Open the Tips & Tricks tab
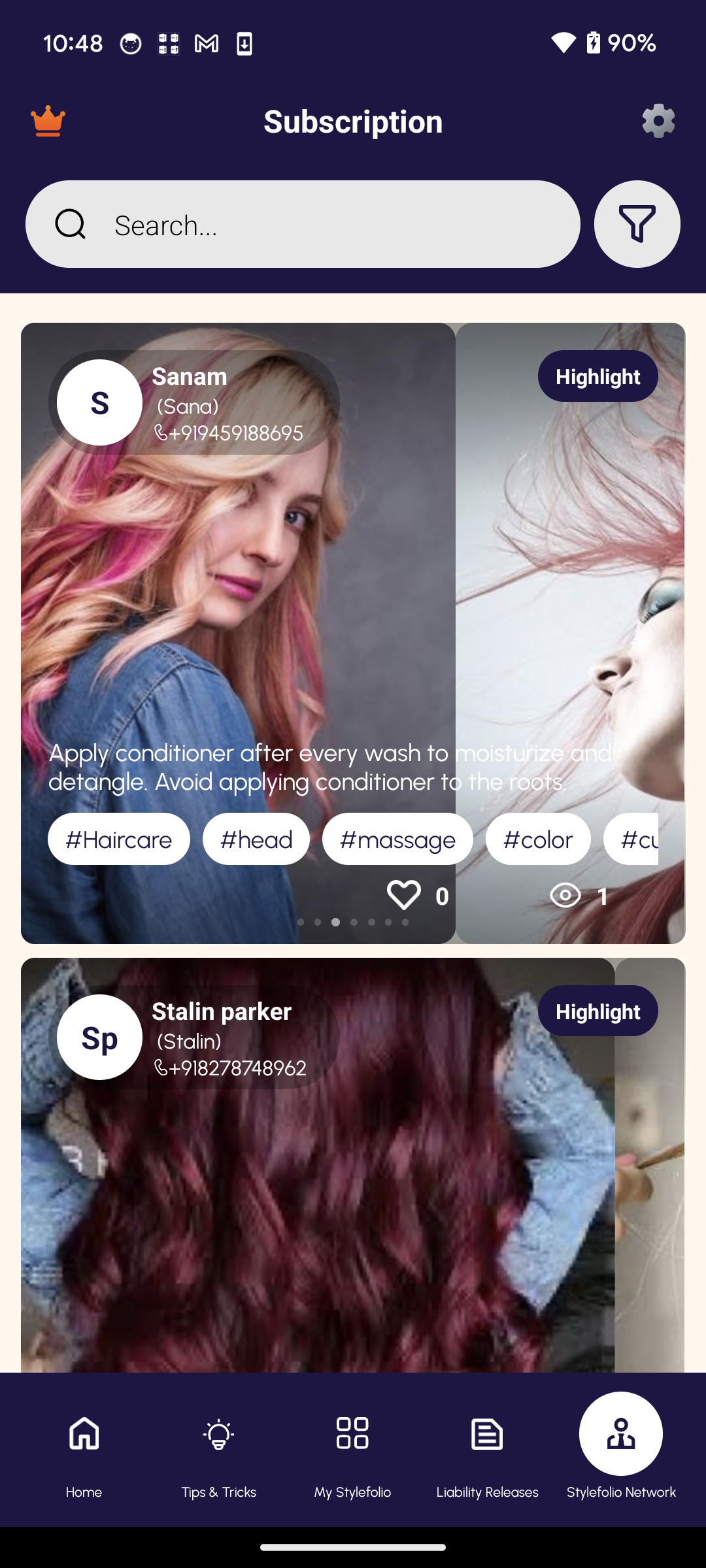 coord(218,1433)
